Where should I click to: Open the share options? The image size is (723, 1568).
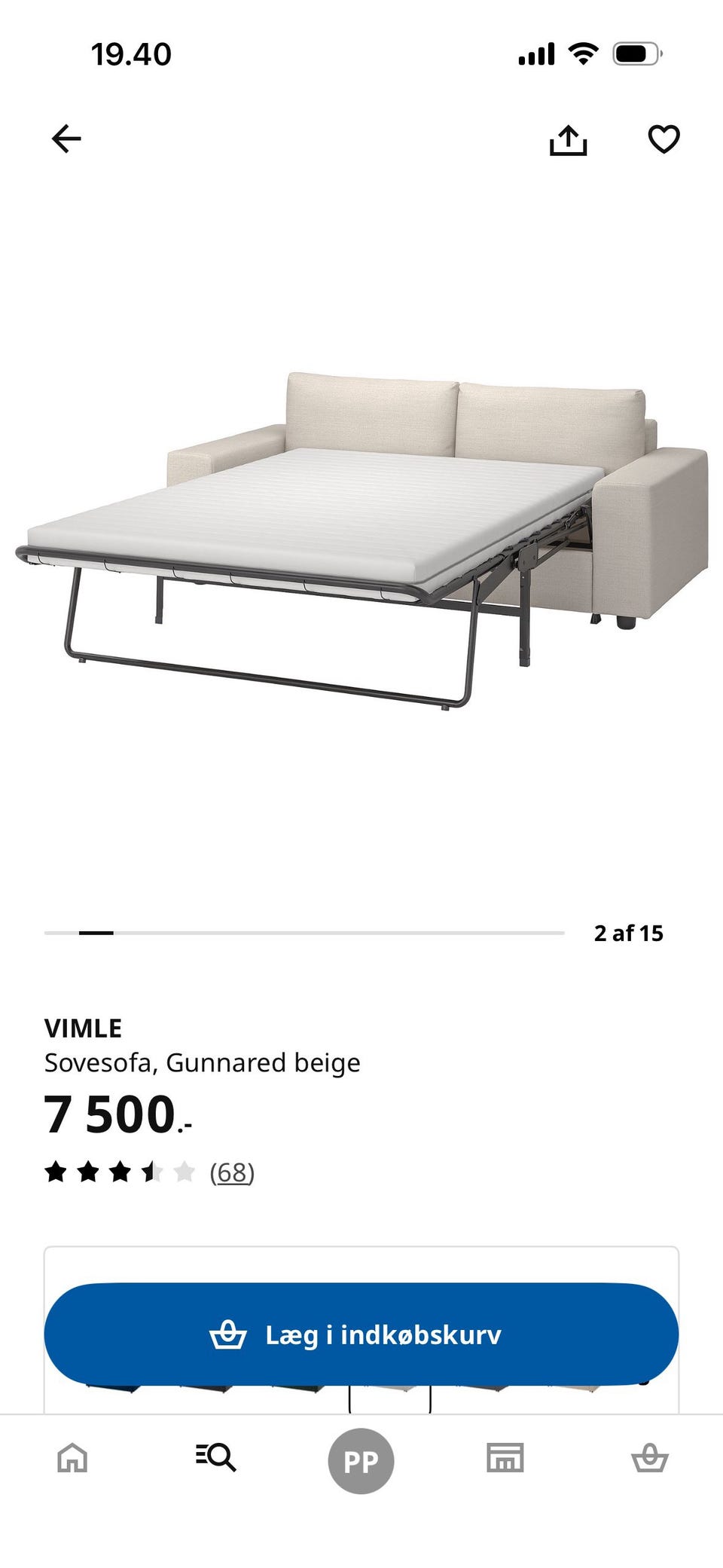[x=570, y=139]
